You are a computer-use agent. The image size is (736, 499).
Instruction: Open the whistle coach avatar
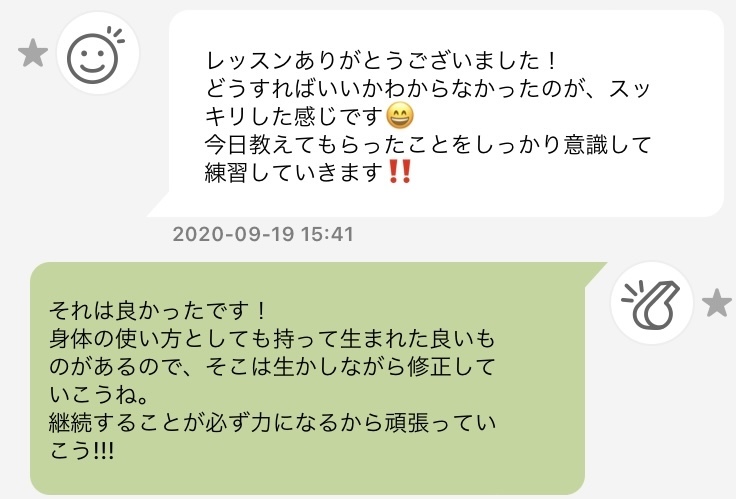coord(652,304)
